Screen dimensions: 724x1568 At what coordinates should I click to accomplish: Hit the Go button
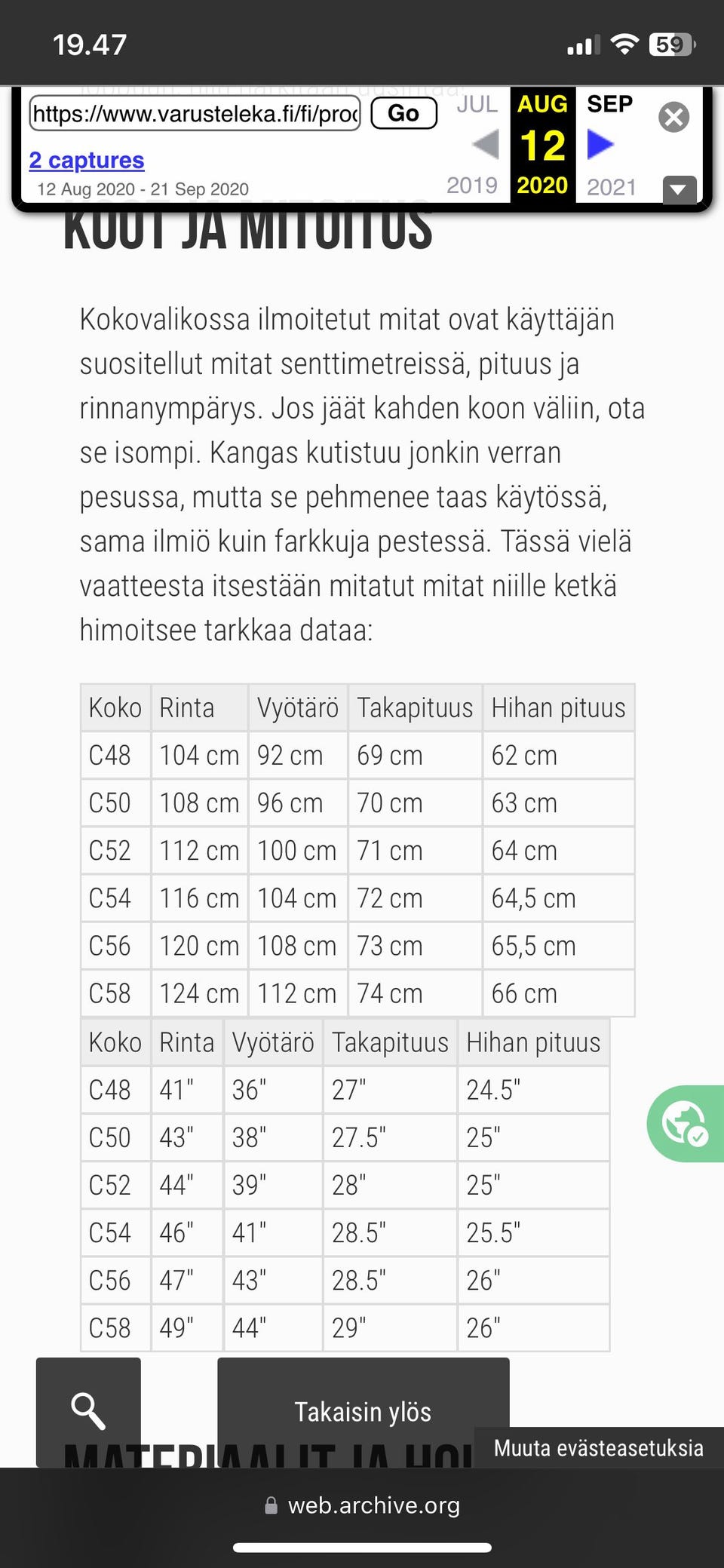404,113
